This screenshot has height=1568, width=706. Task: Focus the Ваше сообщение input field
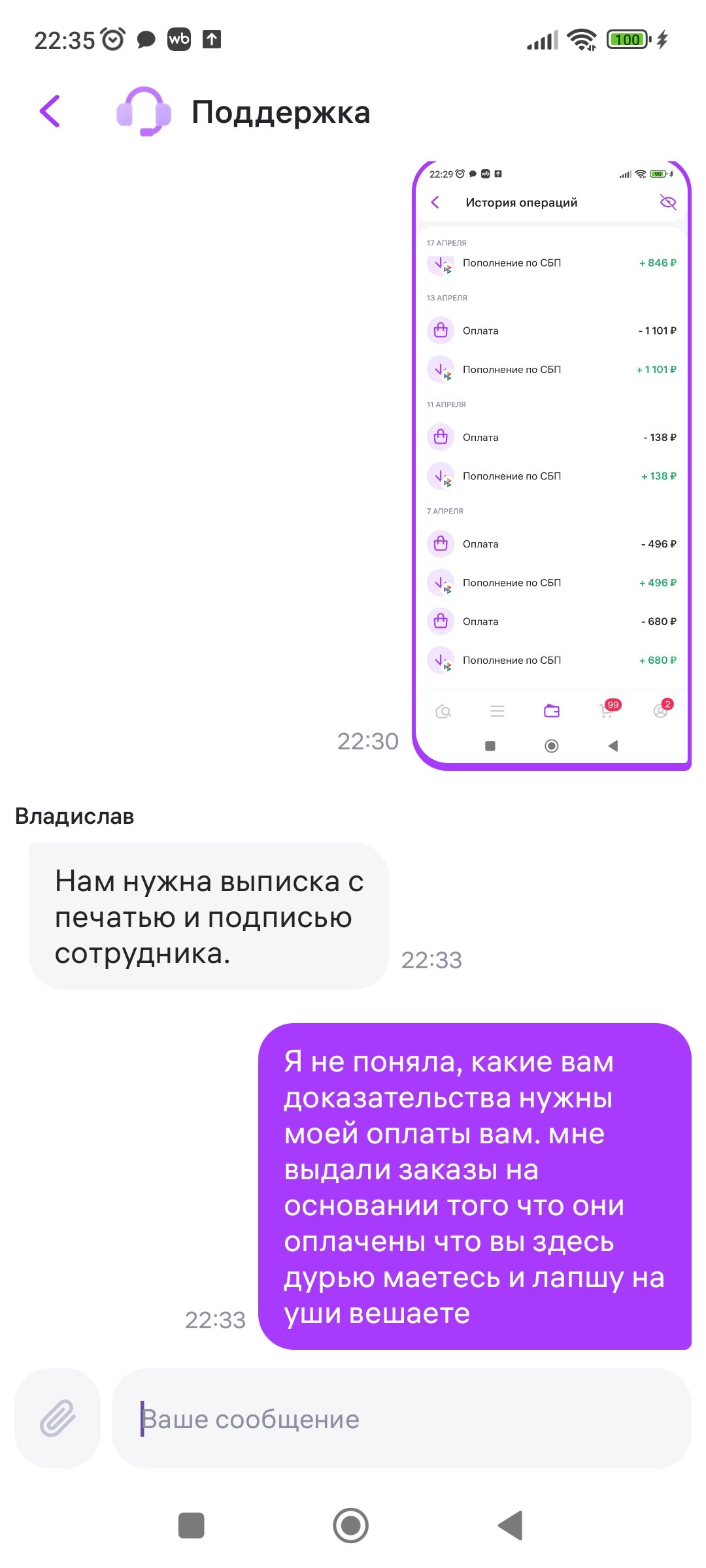tap(401, 1418)
